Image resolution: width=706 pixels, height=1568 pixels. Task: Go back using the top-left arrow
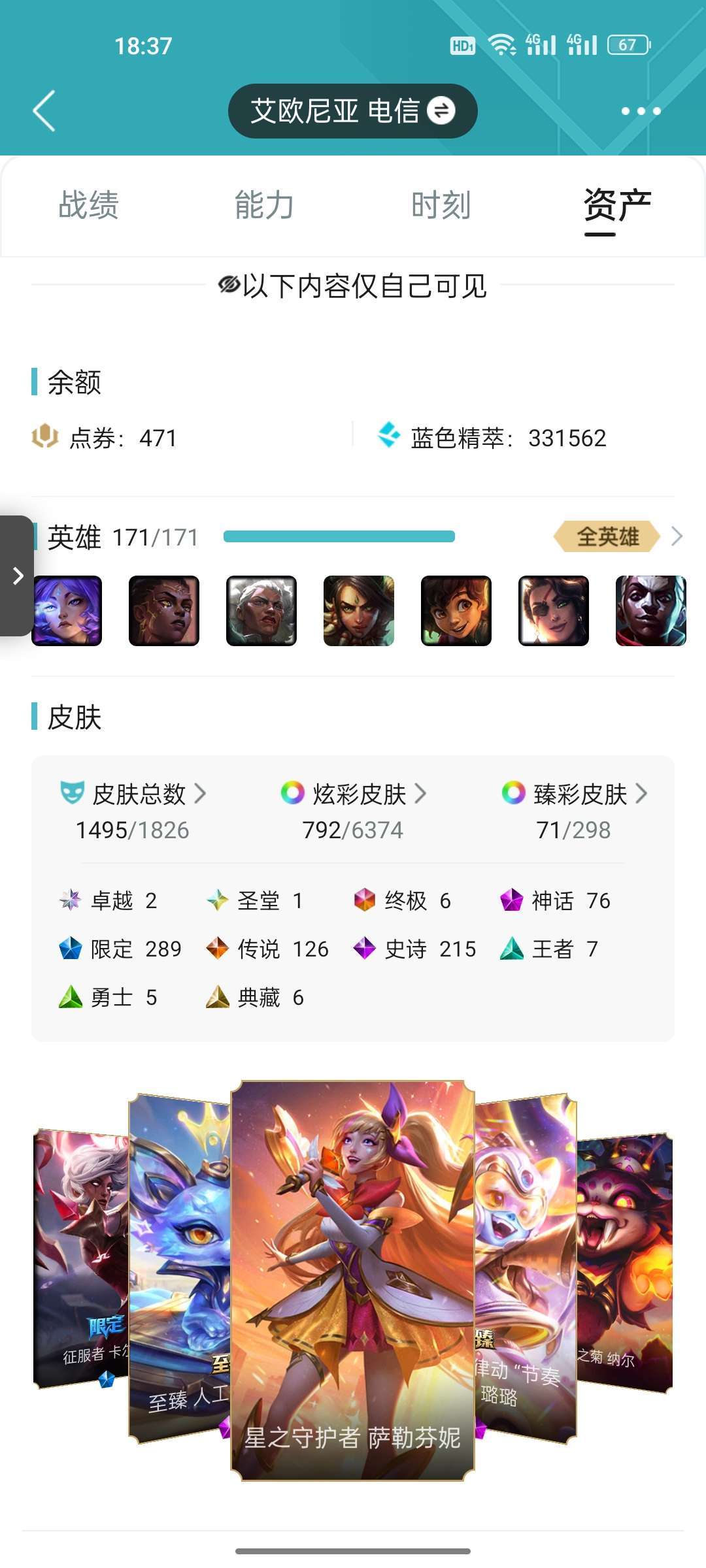pyautogui.click(x=44, y=111)
